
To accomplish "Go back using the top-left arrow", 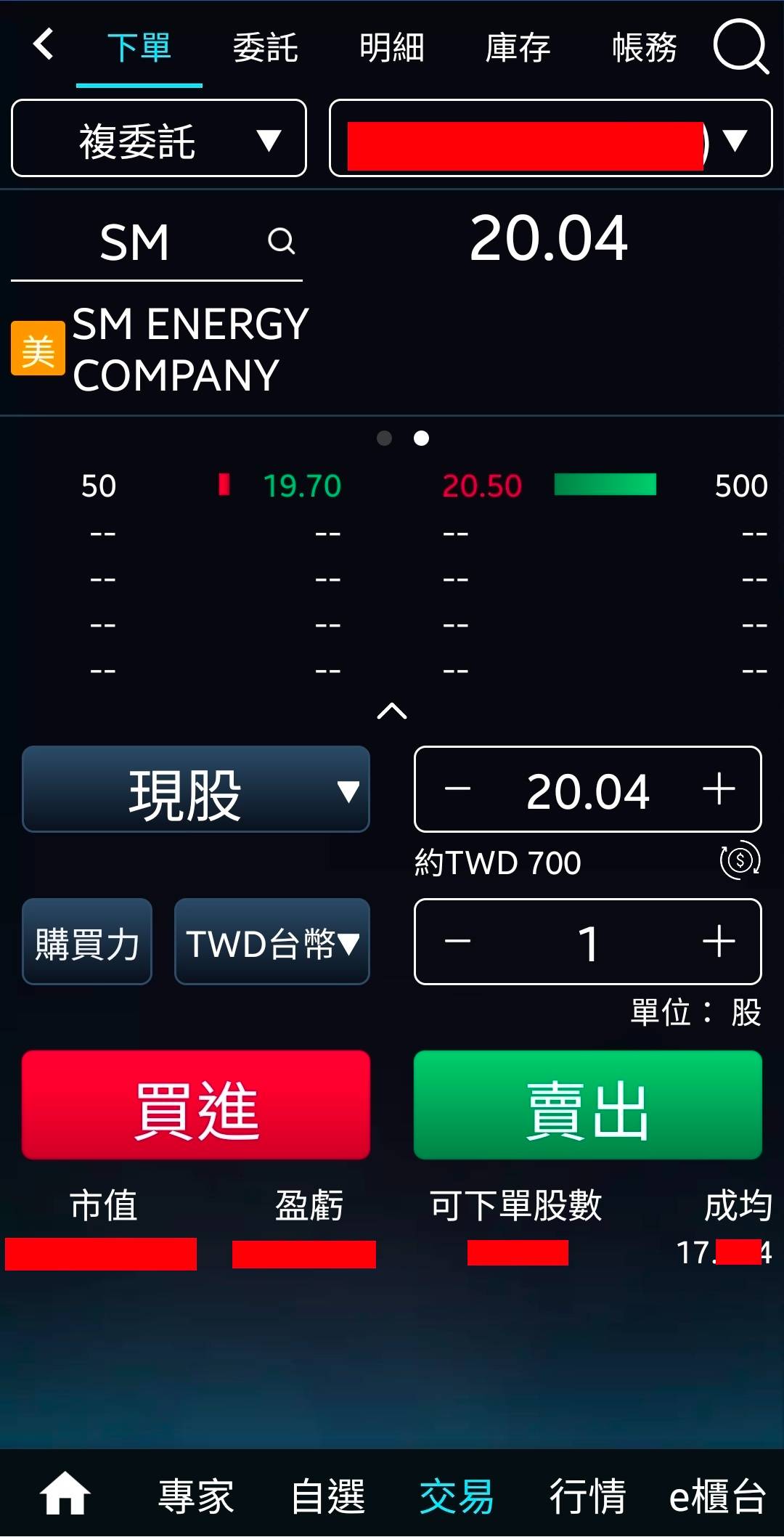I will 44,45.
